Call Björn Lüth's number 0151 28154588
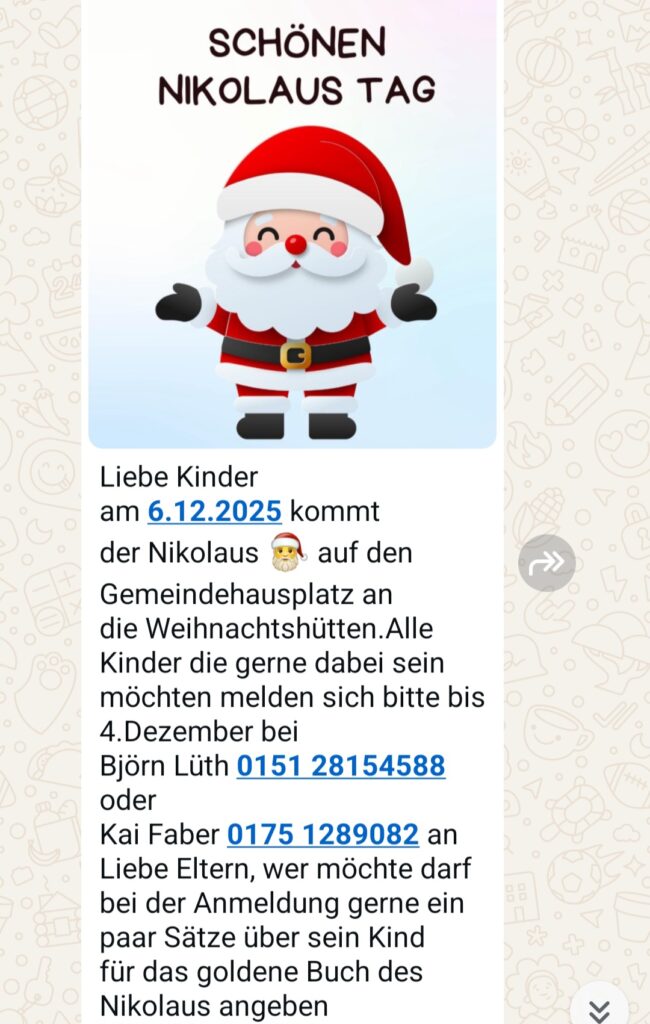 pyautogui.click(x=341, y=766)
